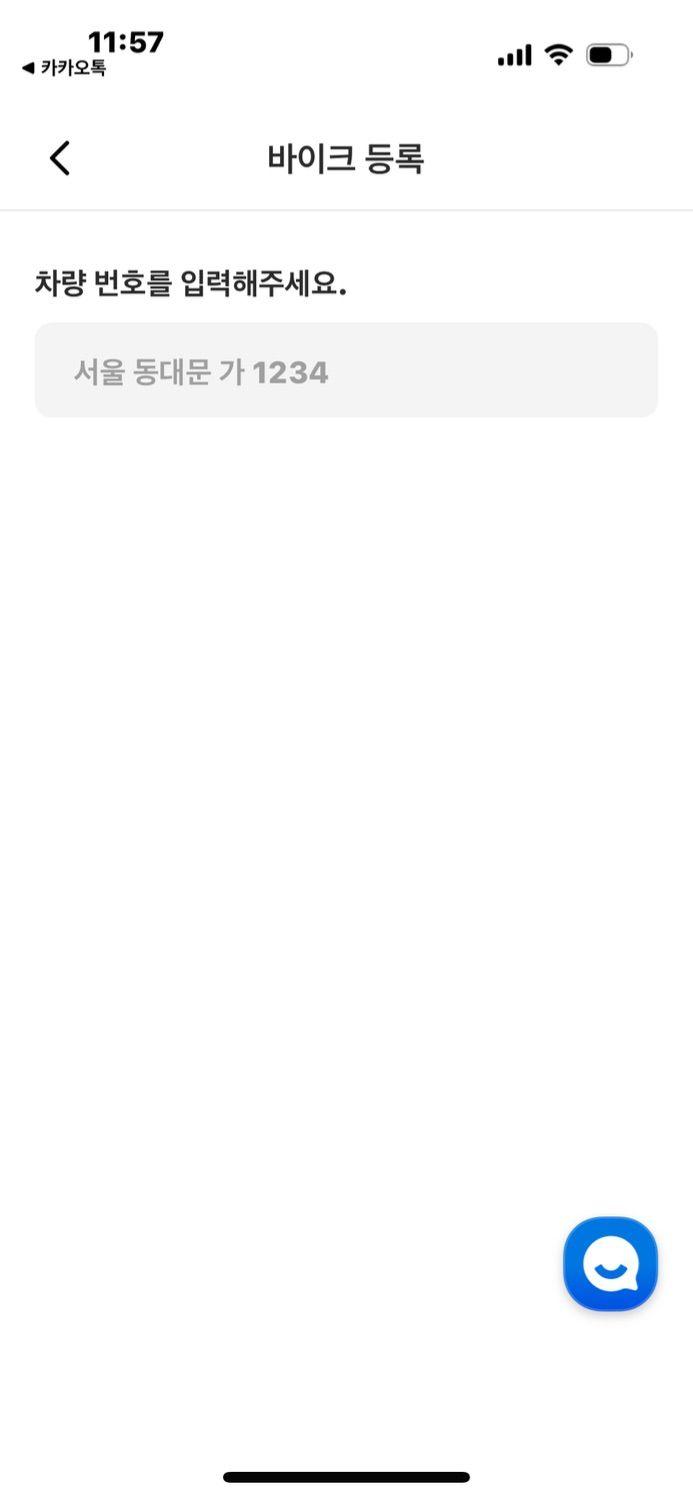Tap the 차량 번호 input field
Viewport: 693px width, 1500px height.
coord(346,370)
